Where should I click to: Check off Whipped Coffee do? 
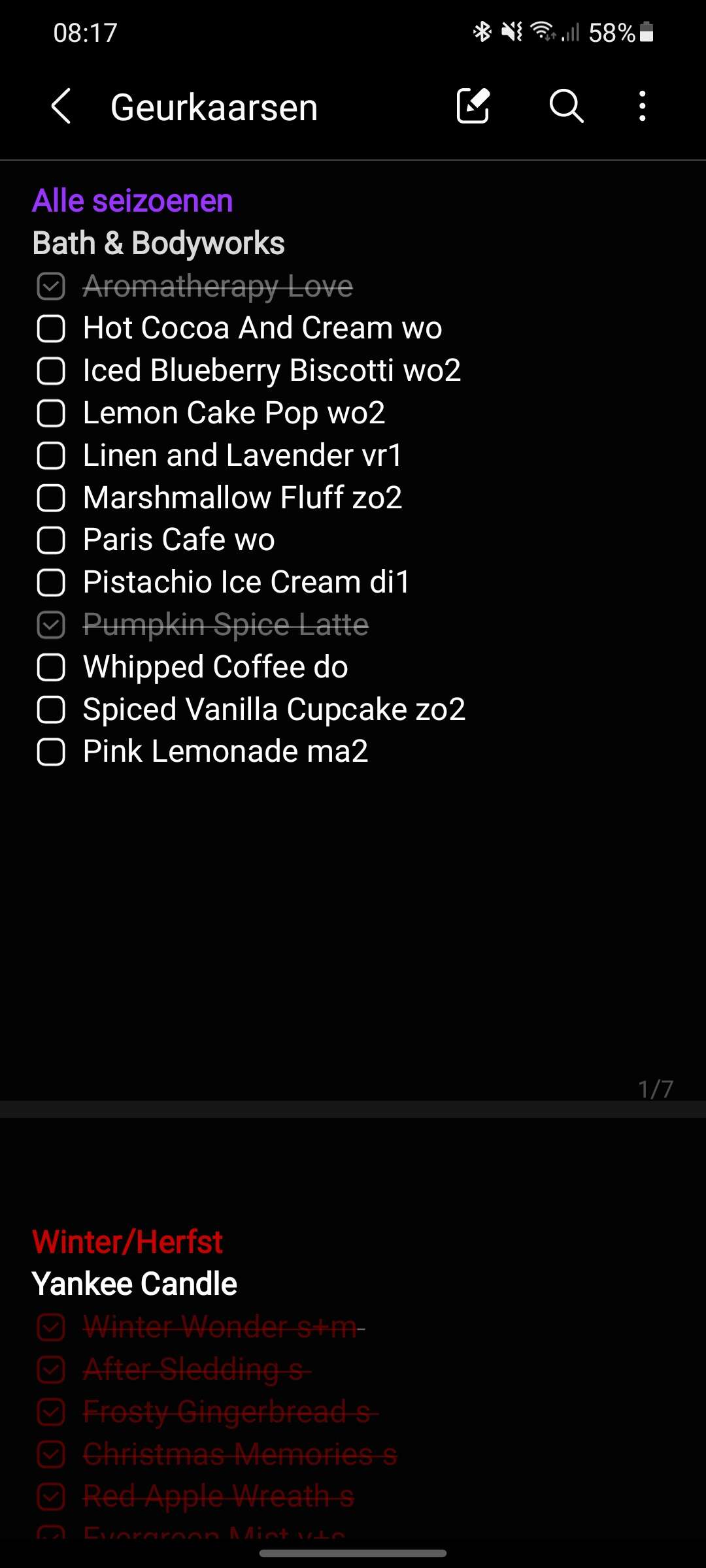51,667
